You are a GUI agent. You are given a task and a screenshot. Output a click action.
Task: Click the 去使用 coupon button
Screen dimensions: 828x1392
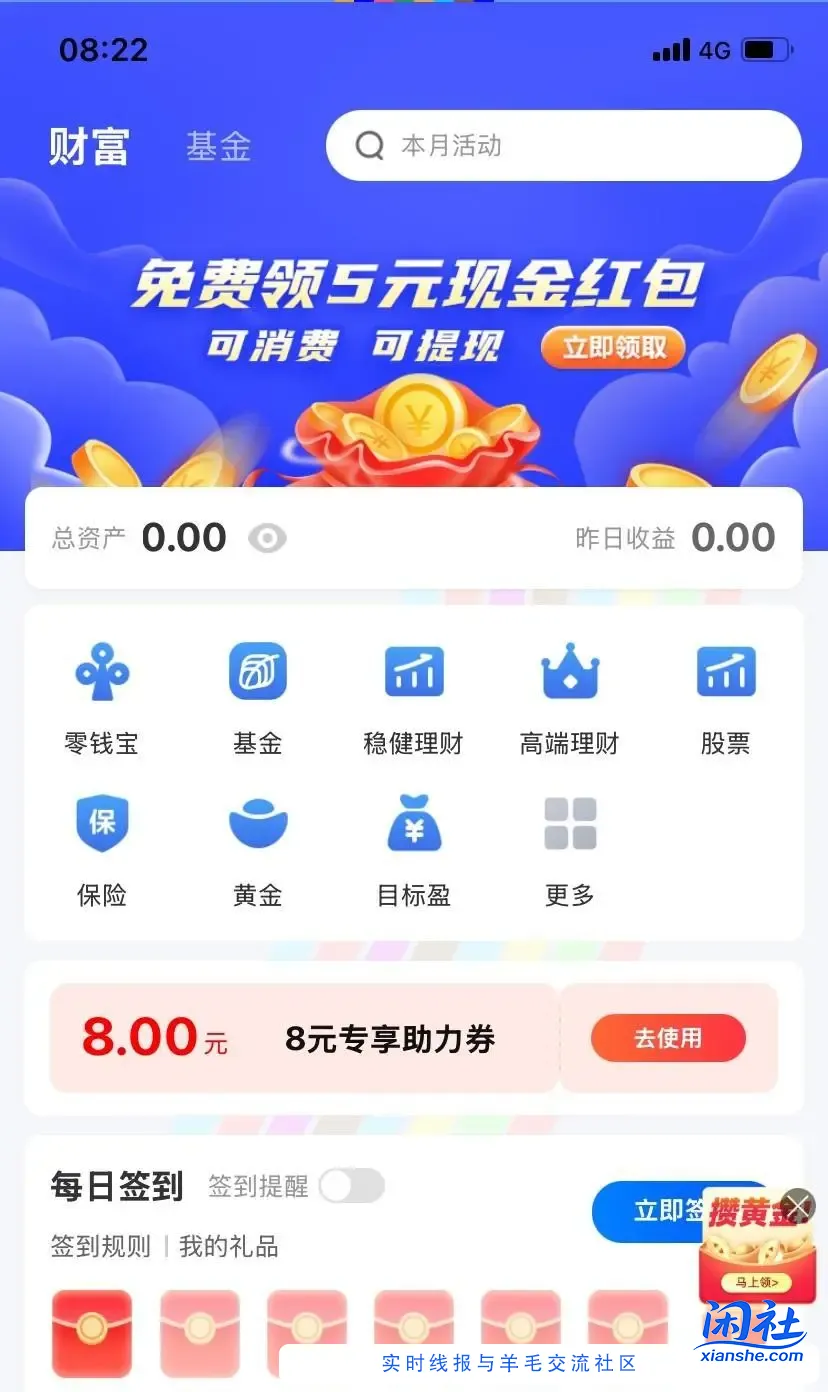(668, 1038)
